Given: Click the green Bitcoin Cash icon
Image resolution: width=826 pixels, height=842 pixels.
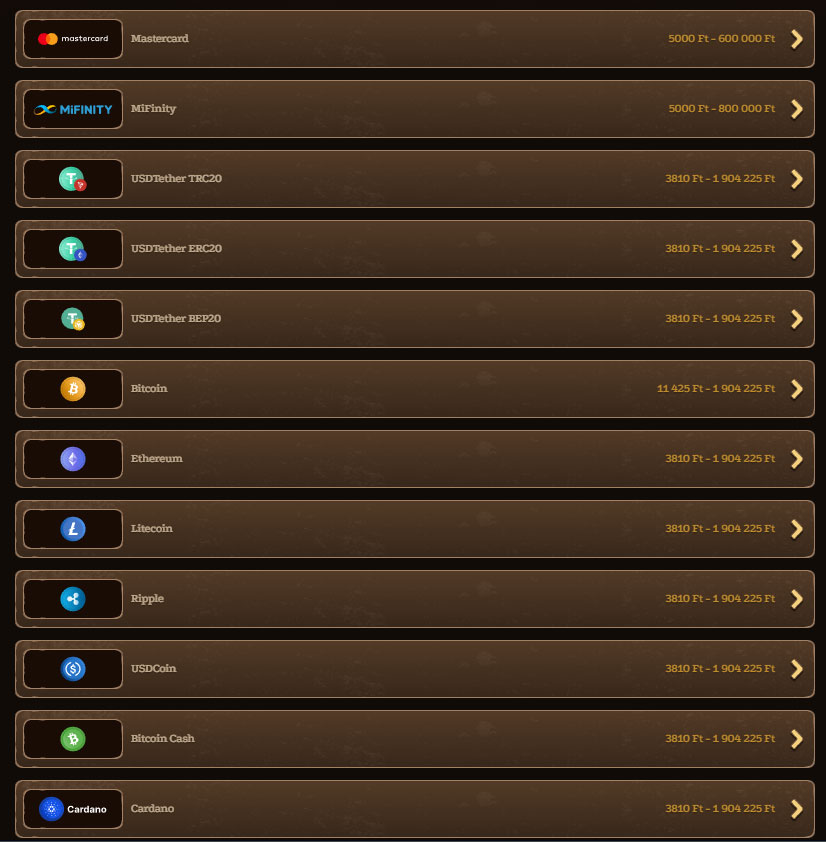Looking at the screenshot, I should pyautogui.click(x=72, y=738).
